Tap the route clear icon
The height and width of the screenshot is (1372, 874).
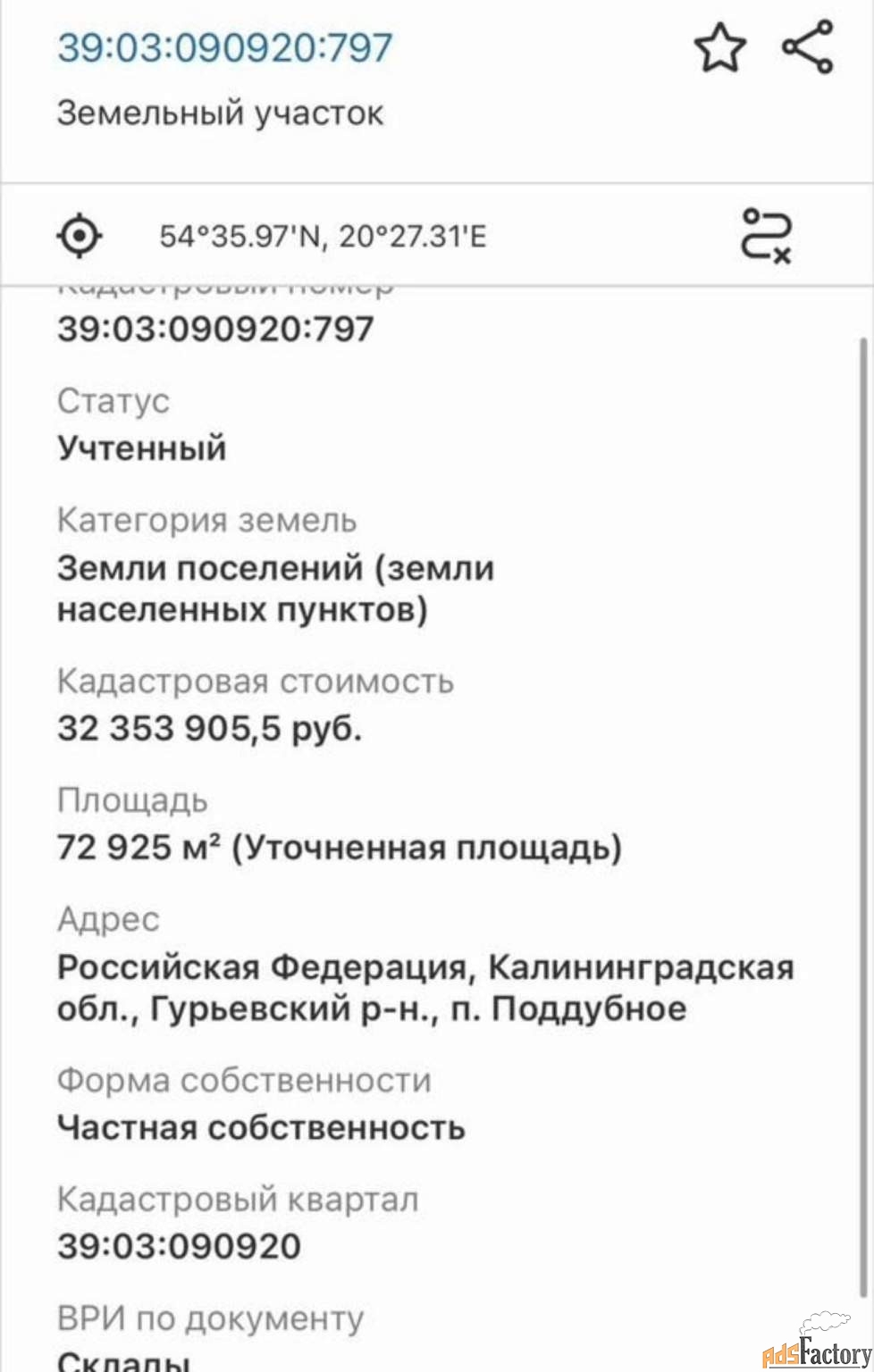coord(767,236)
